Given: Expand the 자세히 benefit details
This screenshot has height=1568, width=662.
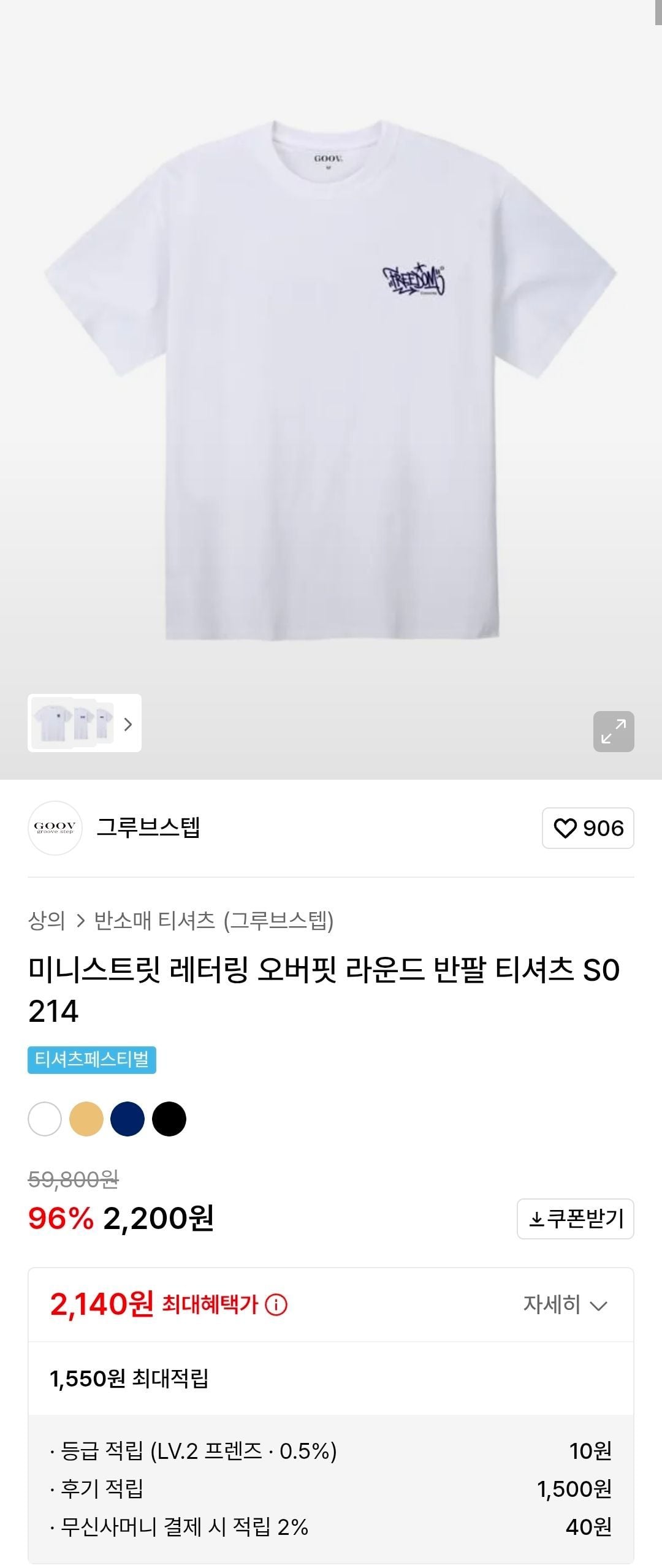Looking at the screenshot, I should click(565, 1304).
